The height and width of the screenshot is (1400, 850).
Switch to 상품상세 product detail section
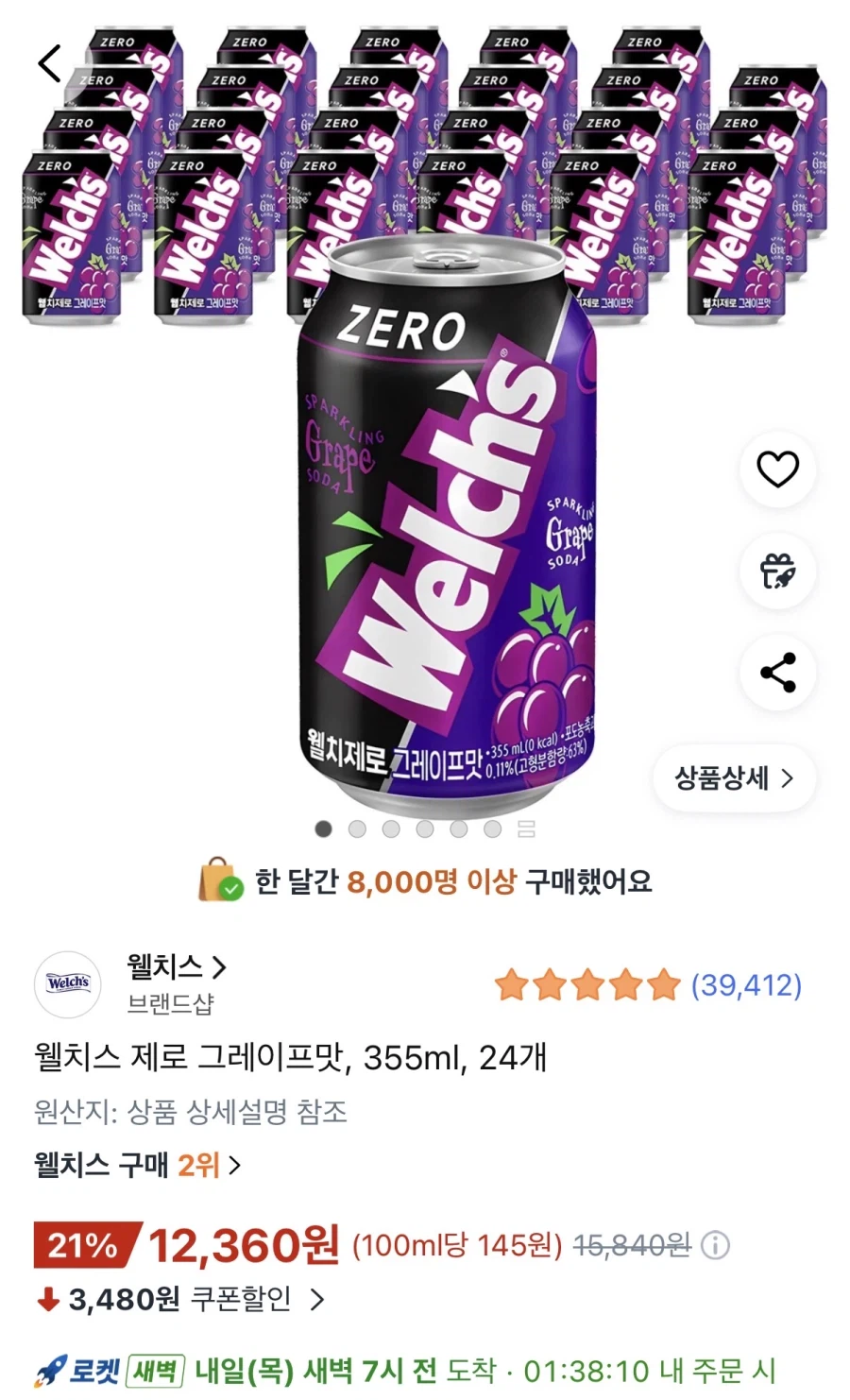[734, 777]
